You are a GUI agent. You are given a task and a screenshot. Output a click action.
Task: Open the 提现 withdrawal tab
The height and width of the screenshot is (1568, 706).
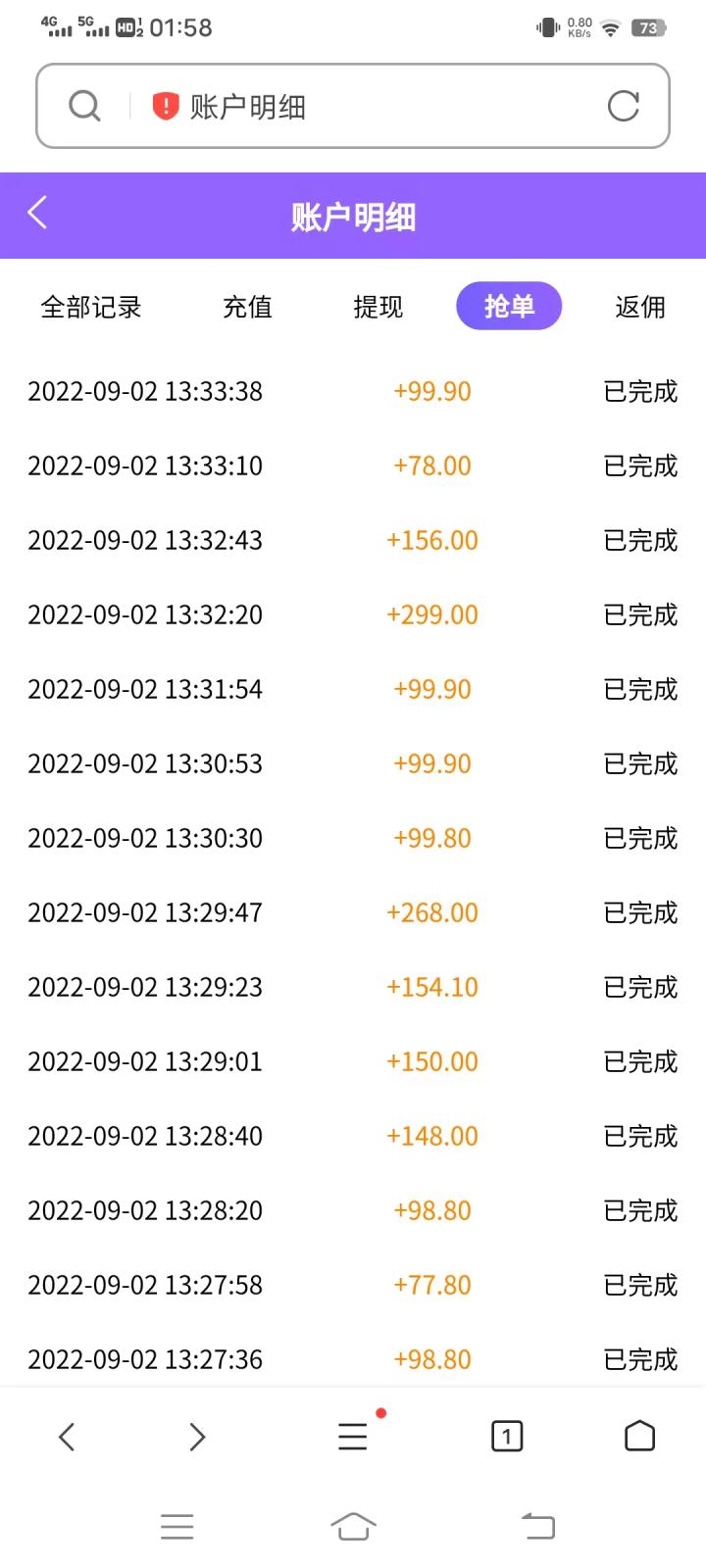pos(377,307)
